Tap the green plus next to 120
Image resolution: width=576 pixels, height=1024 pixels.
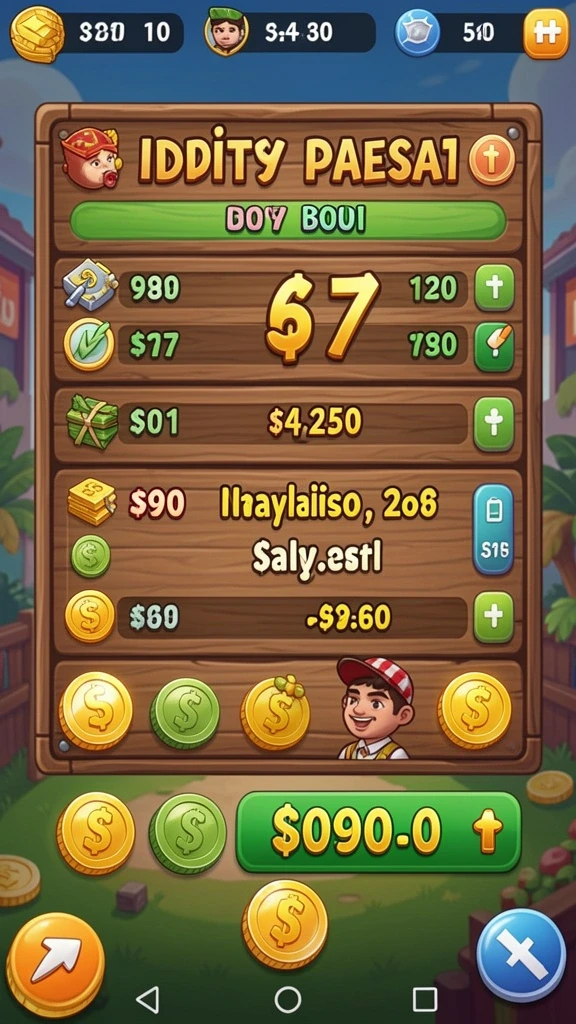pyautogui.click(x=494, y=287)
